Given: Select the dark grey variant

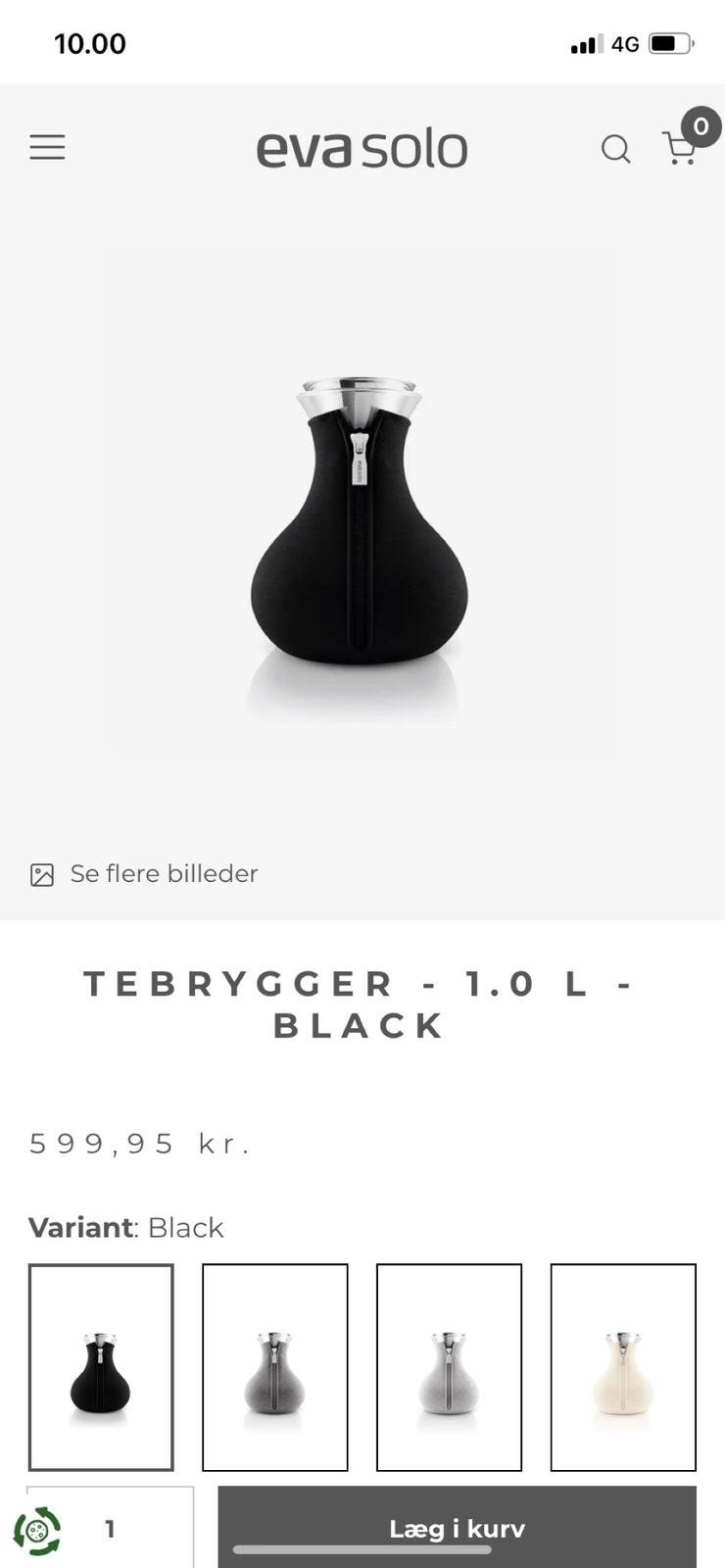Looking at the screenshot, I should point(274,1367).
